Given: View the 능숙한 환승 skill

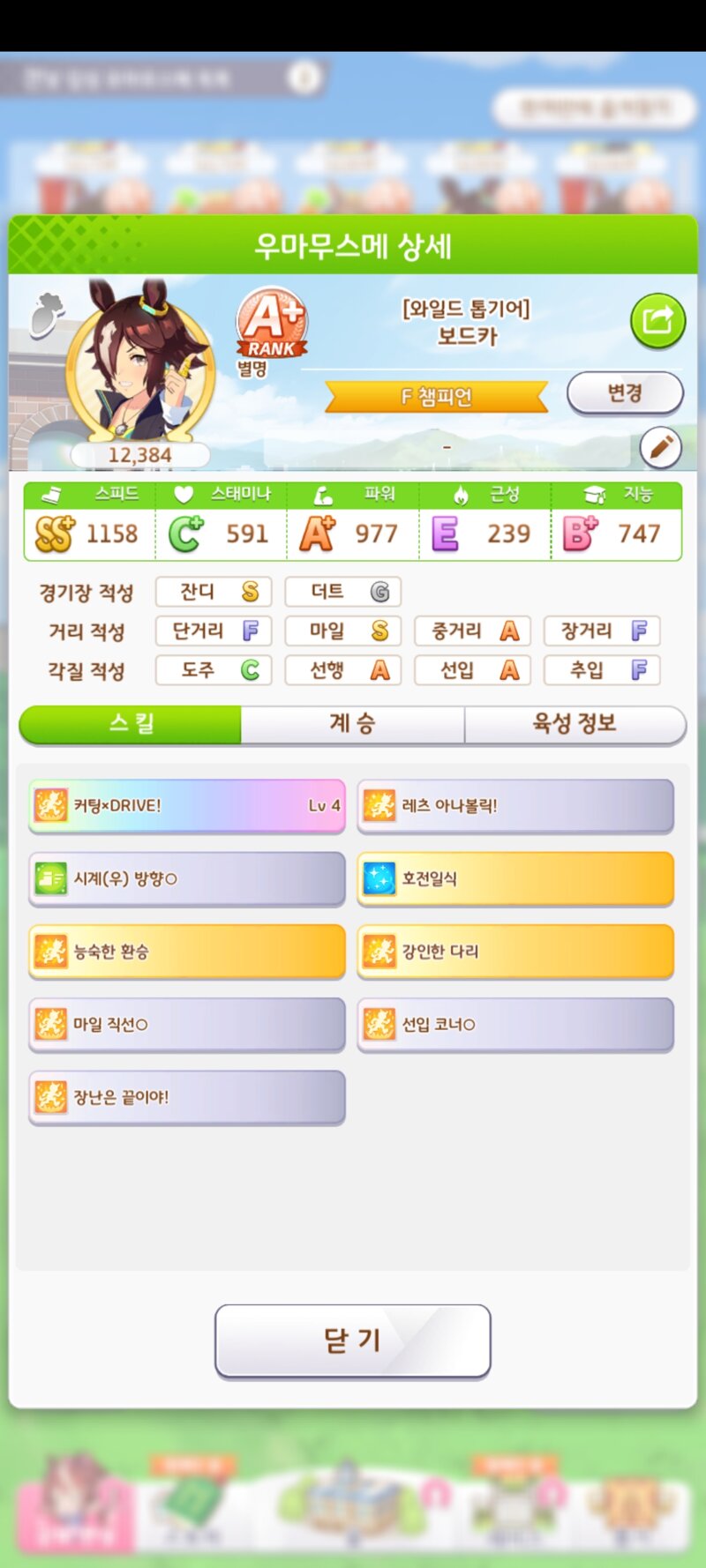Looking at the screenshot, I should click(x=187, y=952).
